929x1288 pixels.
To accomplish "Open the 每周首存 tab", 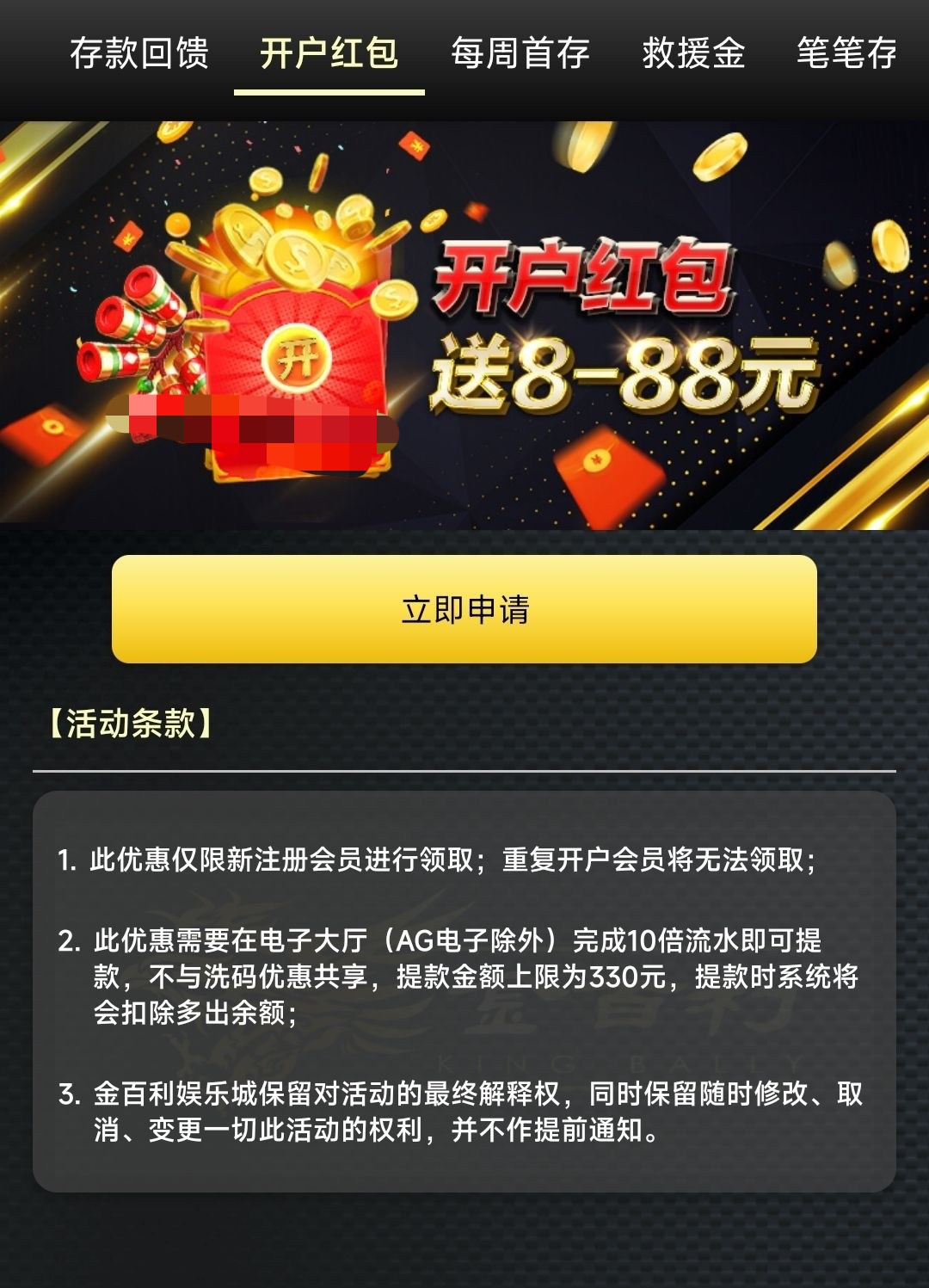I will [520, 53].
